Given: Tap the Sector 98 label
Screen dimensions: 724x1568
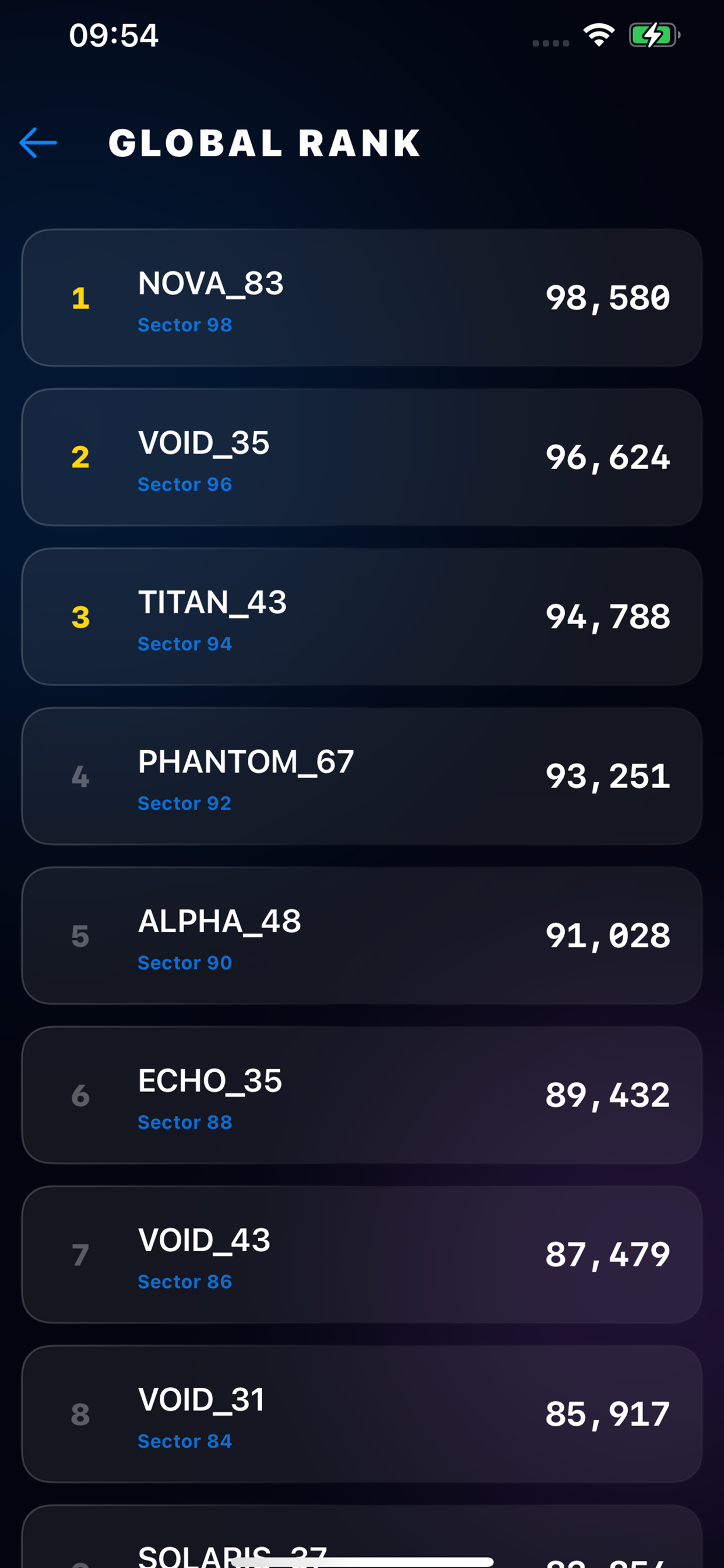Looking at the screenshot, I should (x=185, y=324).
